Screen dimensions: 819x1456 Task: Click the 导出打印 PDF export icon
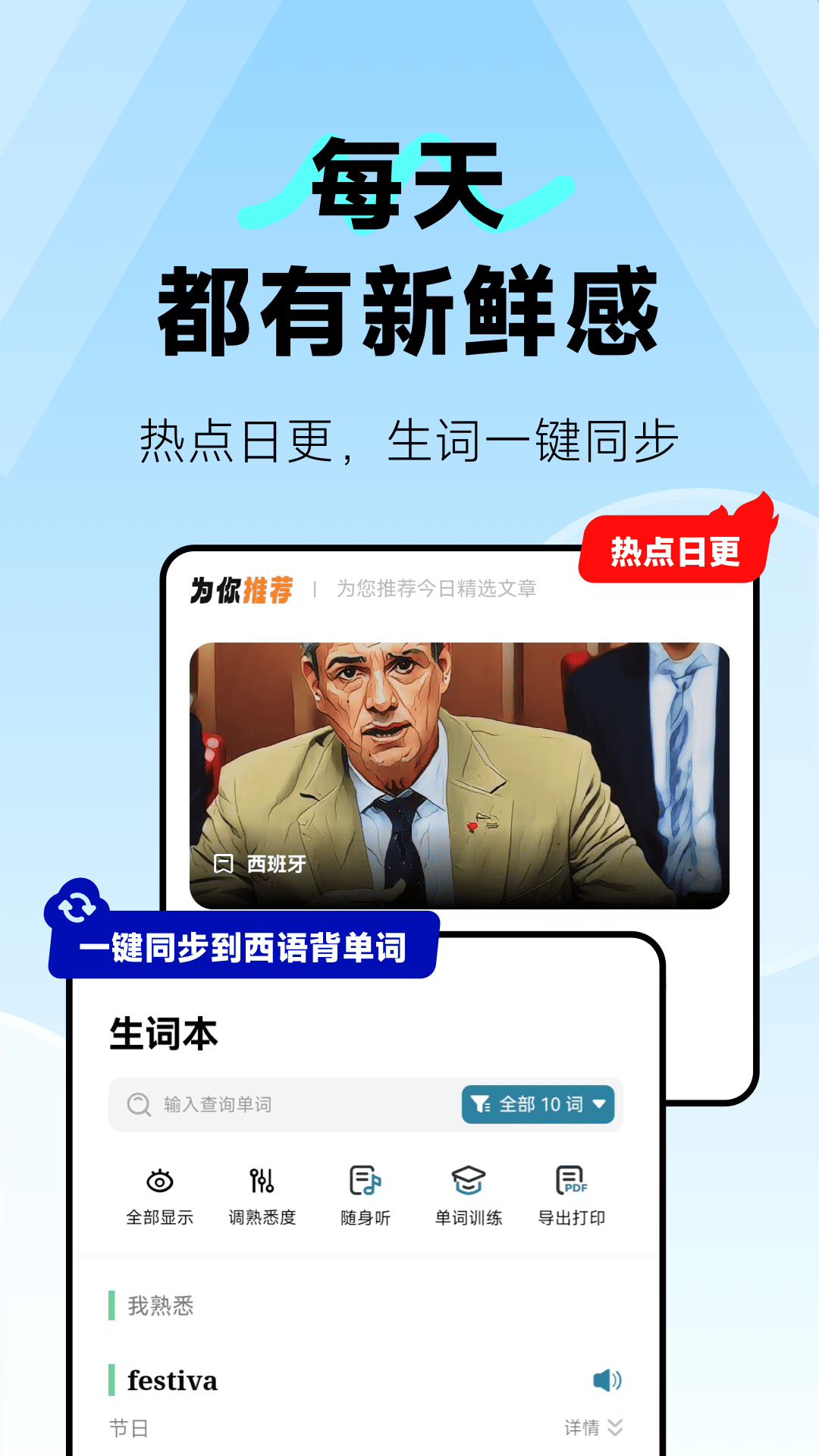tap(573, 1181)
